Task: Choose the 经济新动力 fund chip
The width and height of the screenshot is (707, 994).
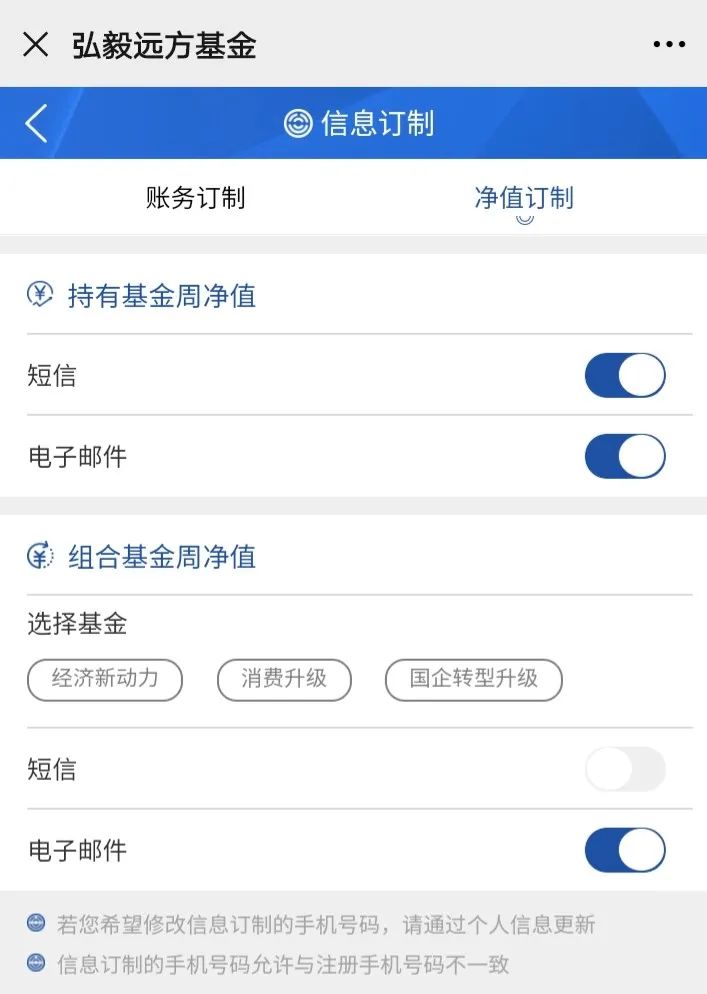Action: 105,679
